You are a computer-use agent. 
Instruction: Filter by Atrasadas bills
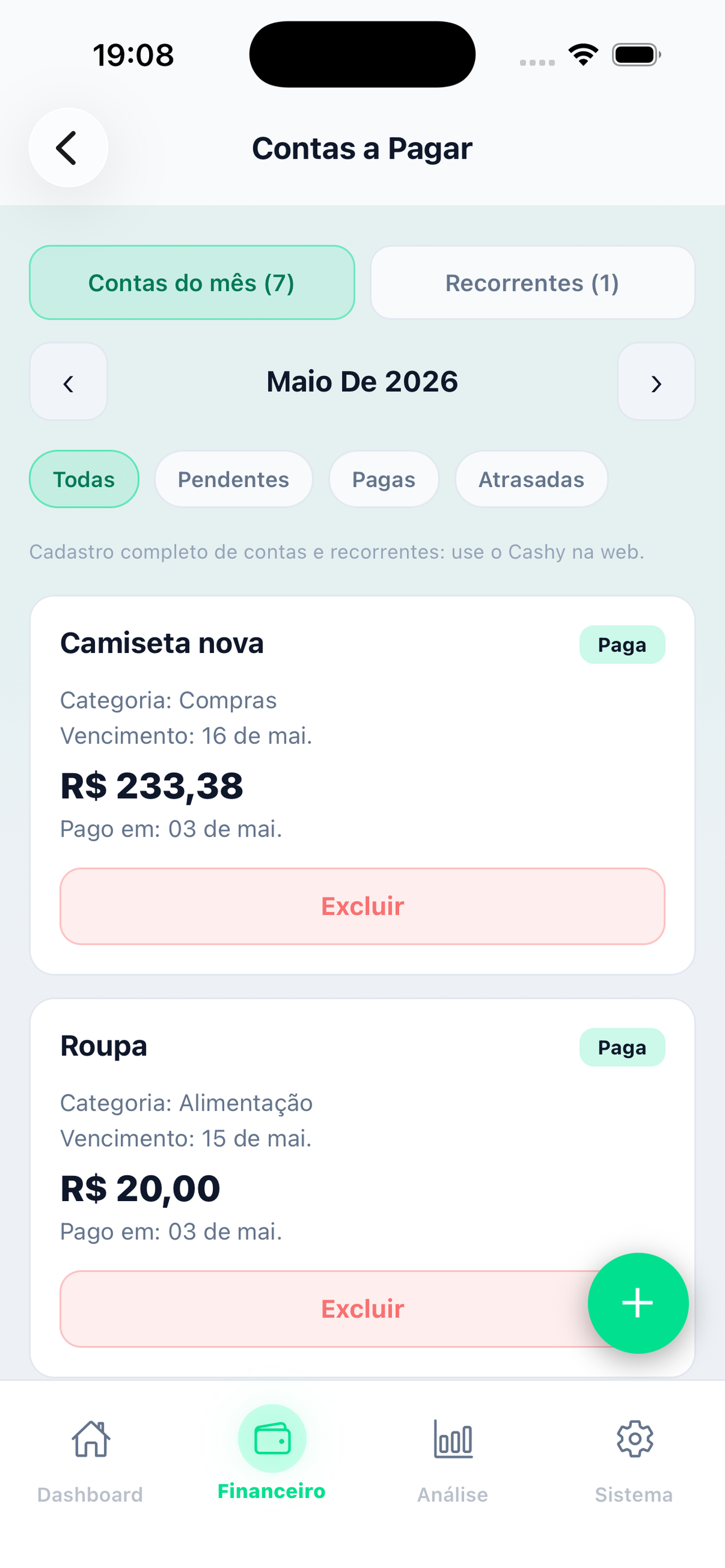[531, 479]
